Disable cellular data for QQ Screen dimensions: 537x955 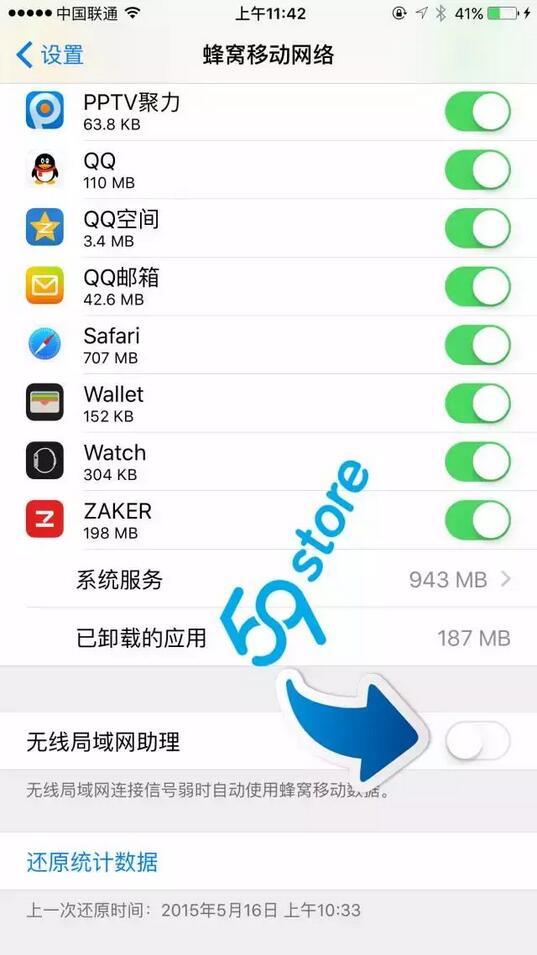click(477, 170)
